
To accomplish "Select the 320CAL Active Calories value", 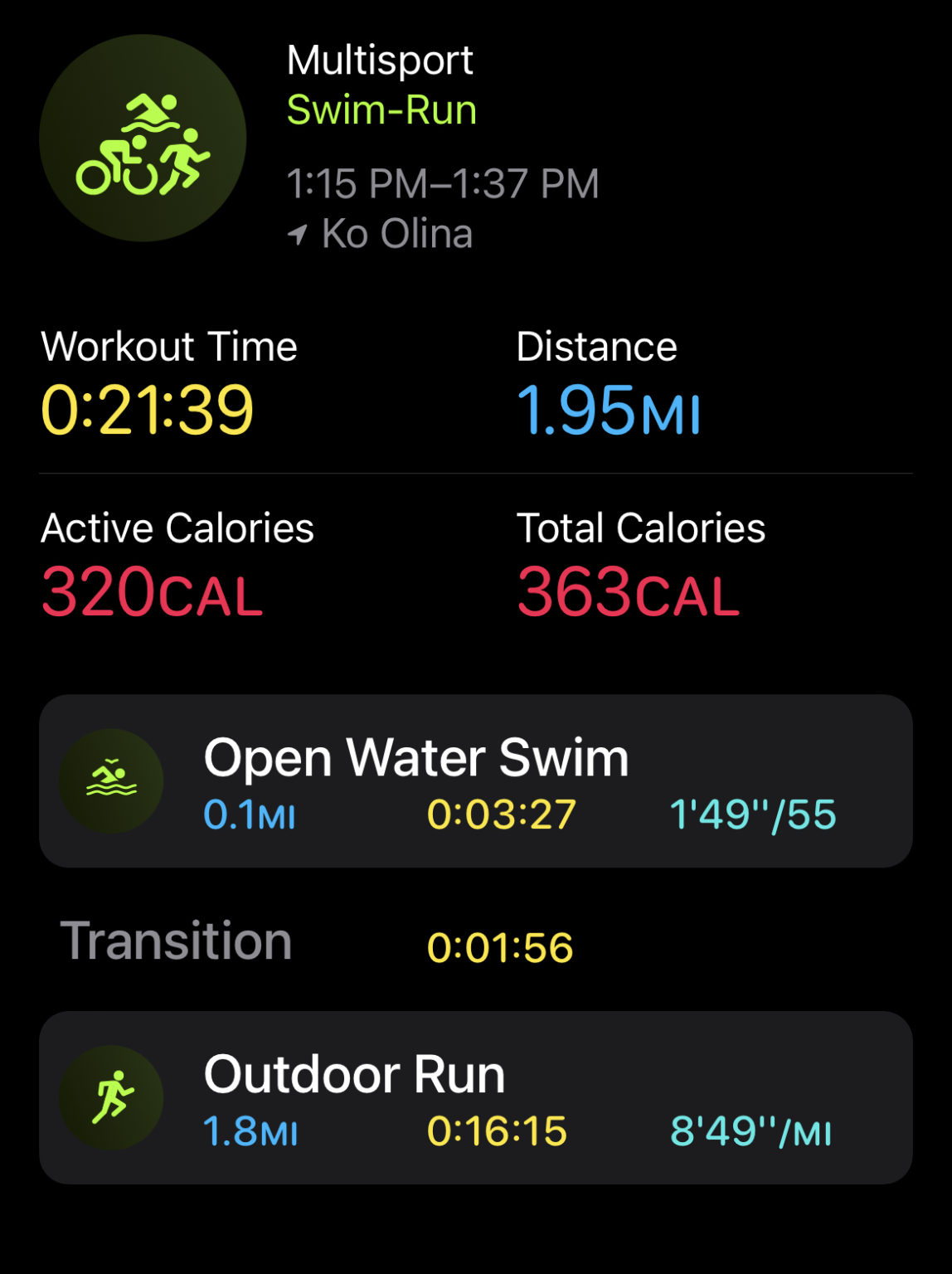I will [152, 590].
